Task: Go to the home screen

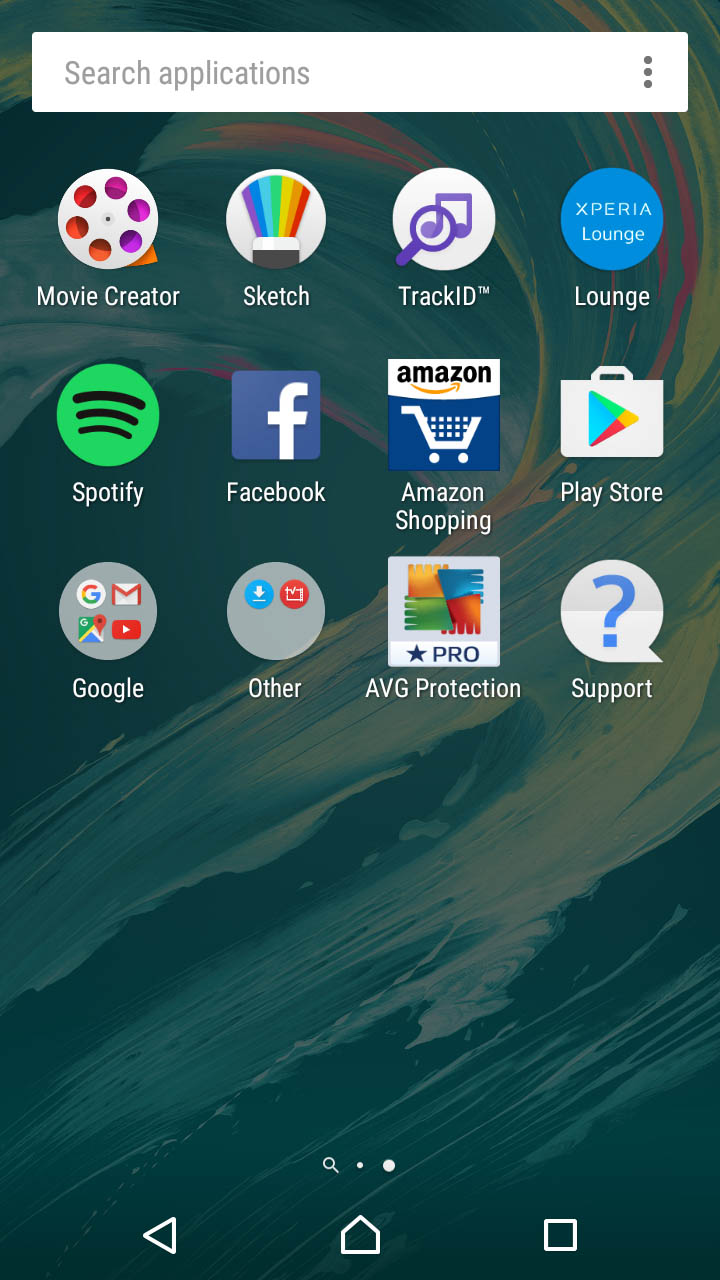Action: coord(360,1235)
